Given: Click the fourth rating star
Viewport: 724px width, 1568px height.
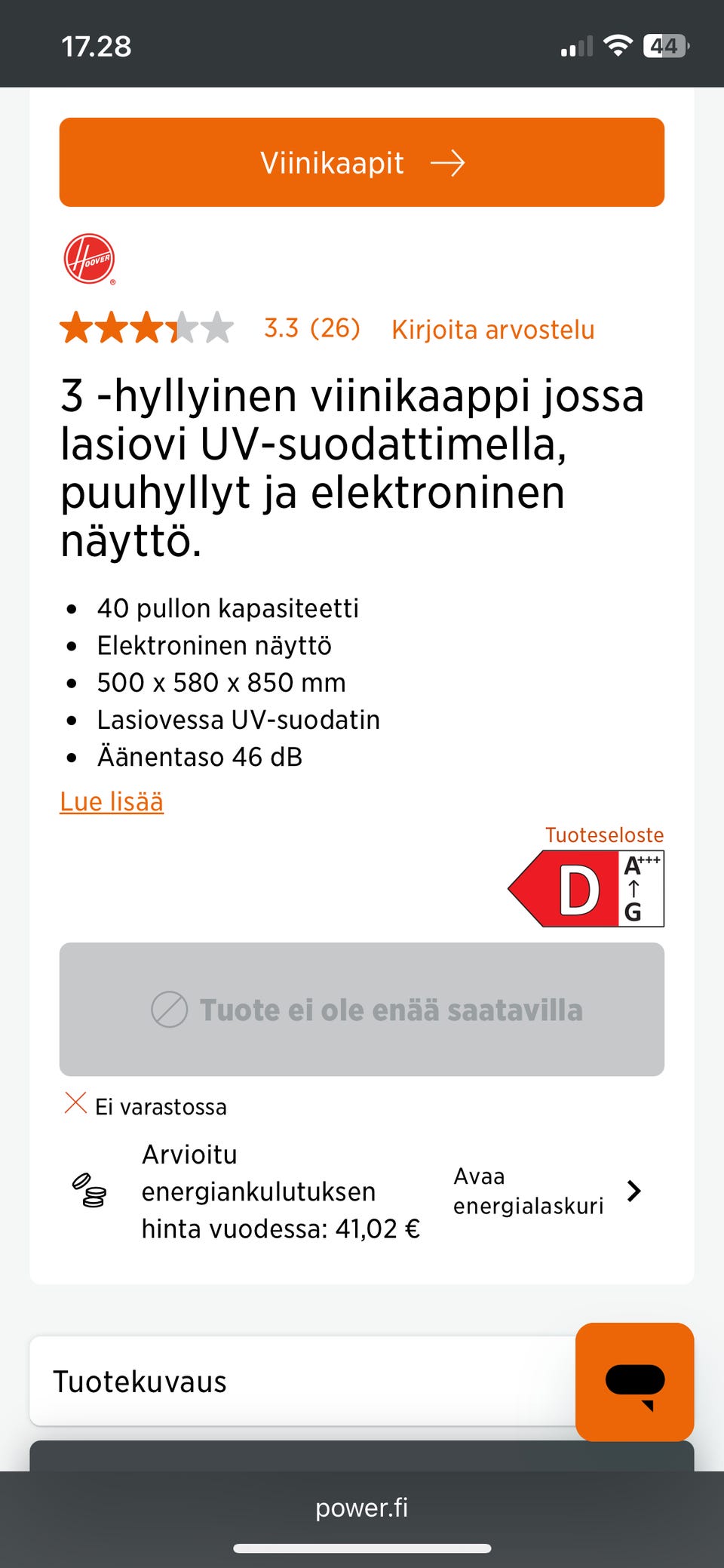Looking at the screenshot, I should [x=179, y=327].
